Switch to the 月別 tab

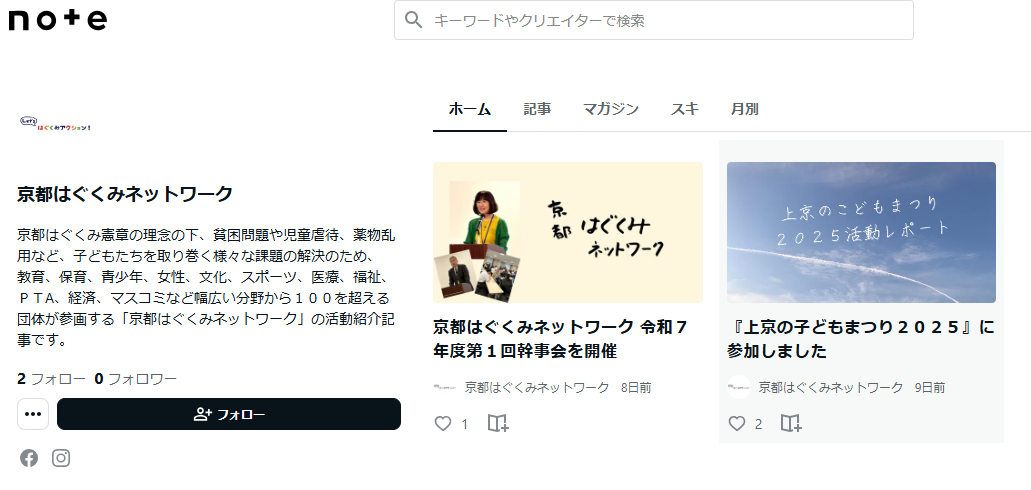click(x=744, y=109)
